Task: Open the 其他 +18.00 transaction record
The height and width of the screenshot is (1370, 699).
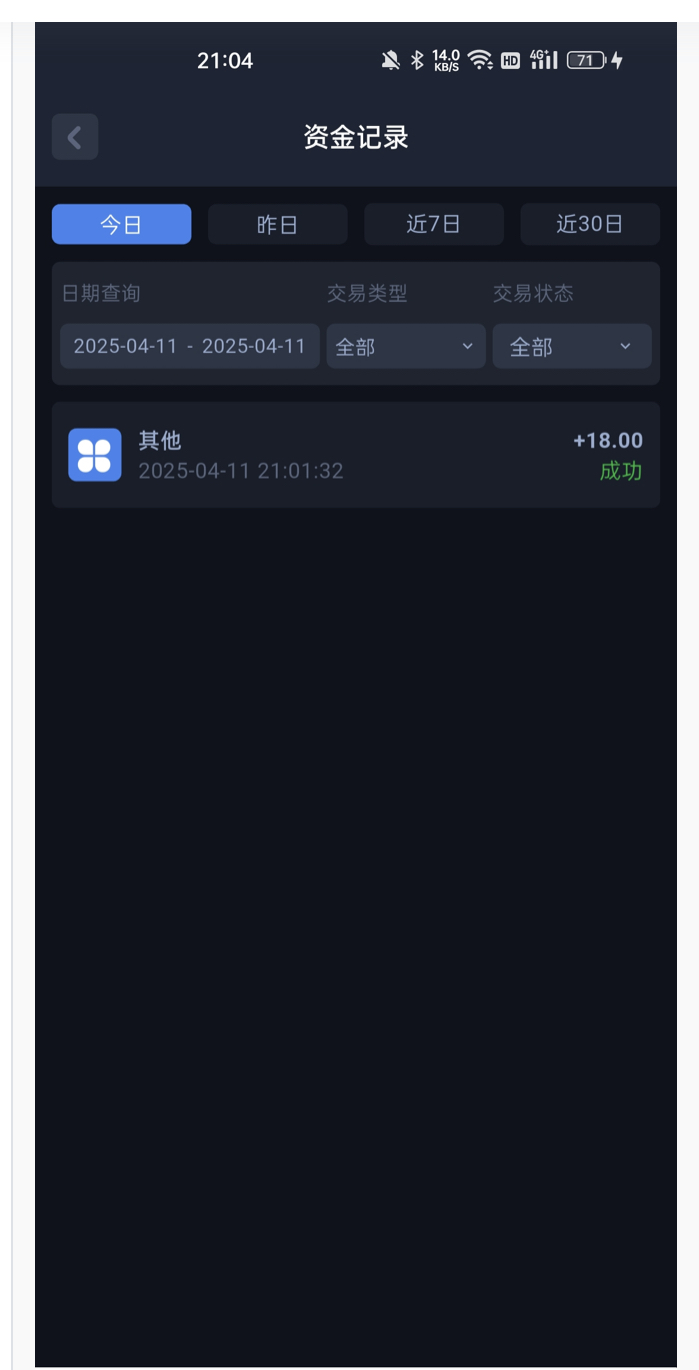Action: (x=355, y=455)
